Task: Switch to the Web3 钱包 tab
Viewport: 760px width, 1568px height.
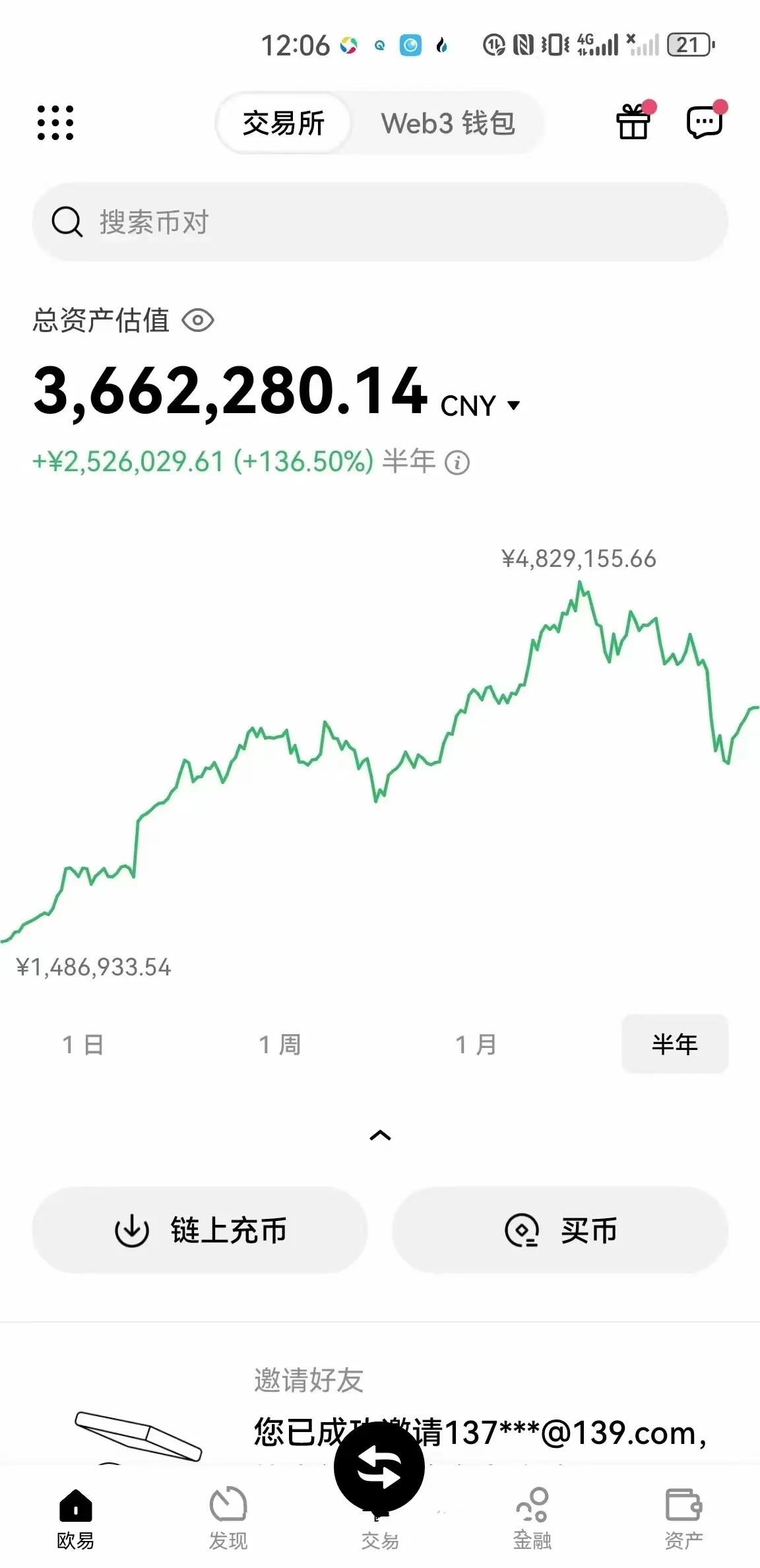Action: coord(447,123)
